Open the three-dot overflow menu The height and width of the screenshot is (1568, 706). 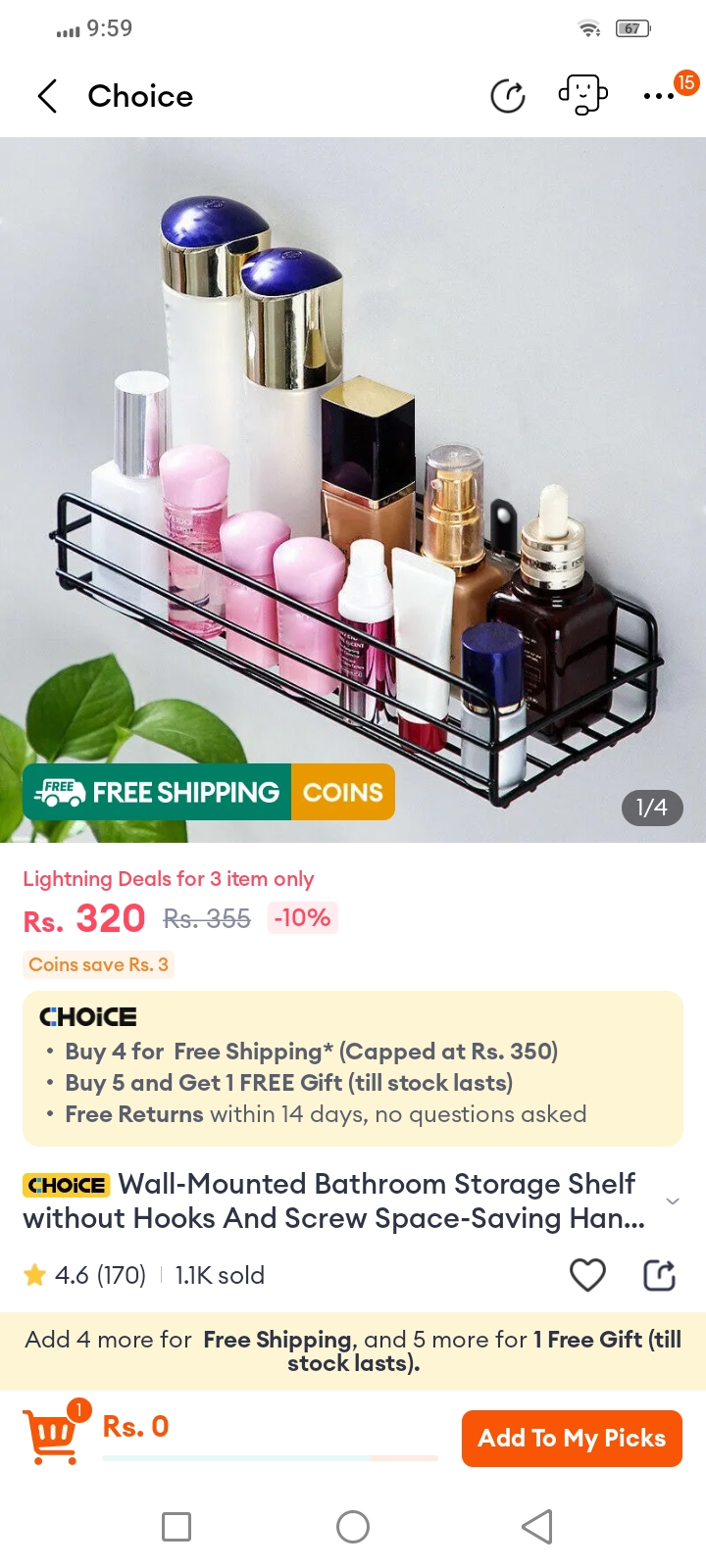click(659, 96)
